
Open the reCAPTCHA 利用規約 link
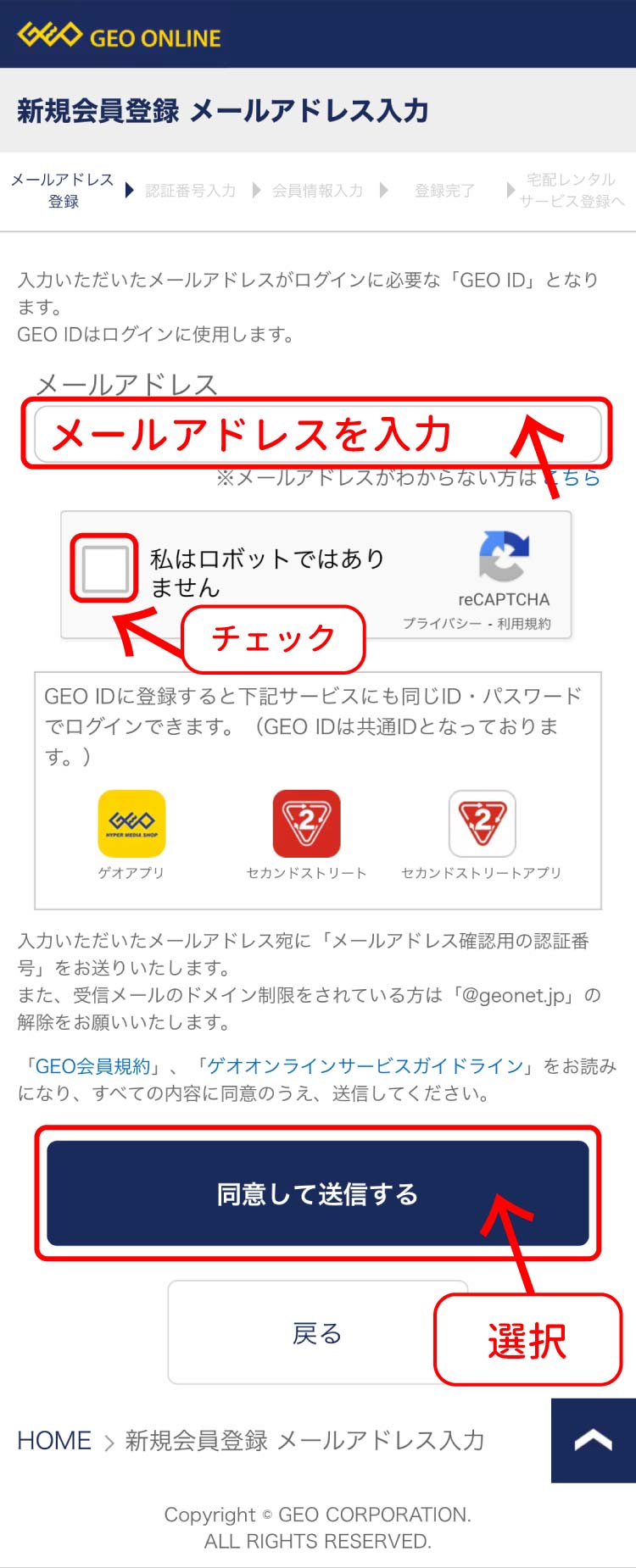pyautogui.click(x=524, y=624)
